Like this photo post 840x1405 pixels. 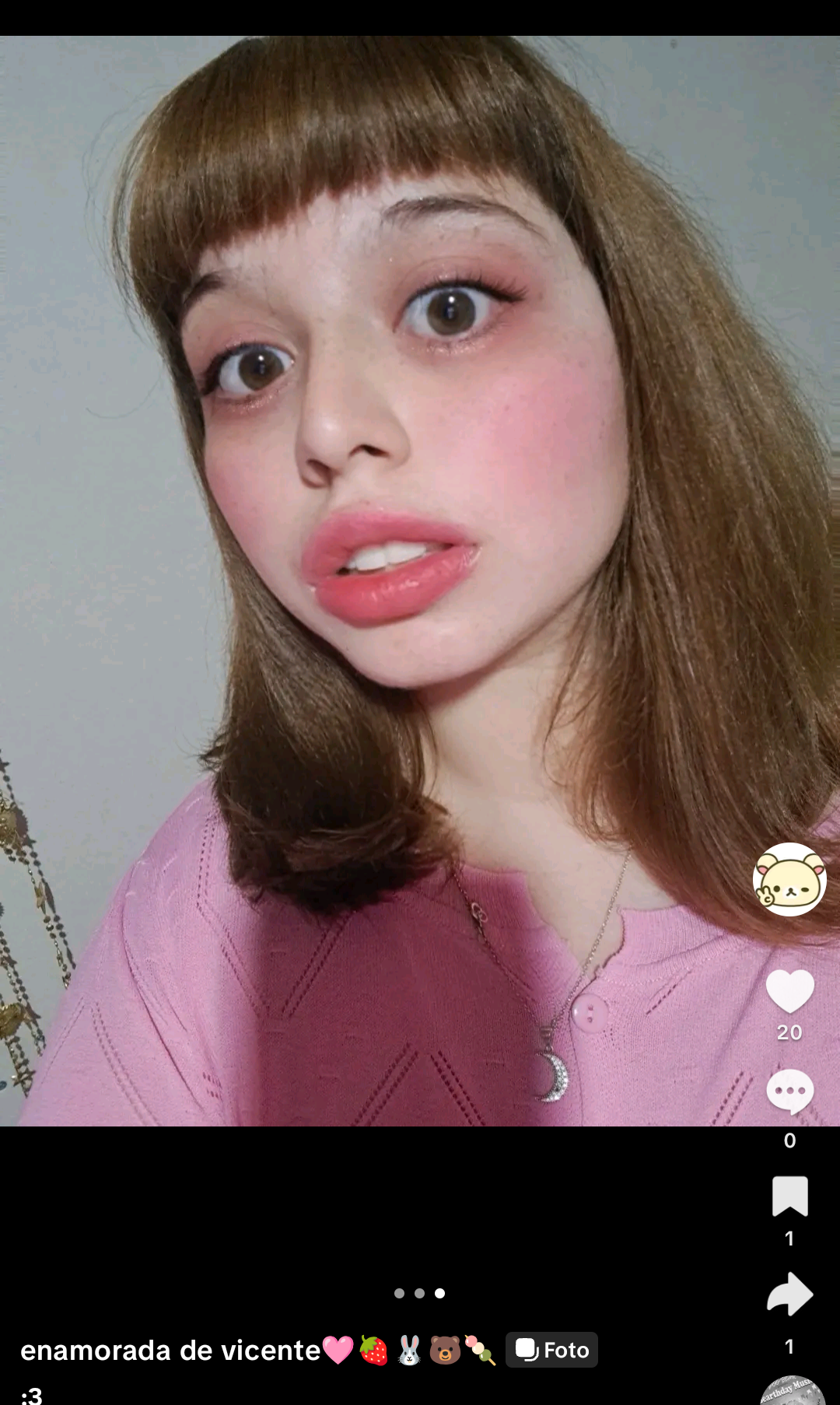coord(789,991)
